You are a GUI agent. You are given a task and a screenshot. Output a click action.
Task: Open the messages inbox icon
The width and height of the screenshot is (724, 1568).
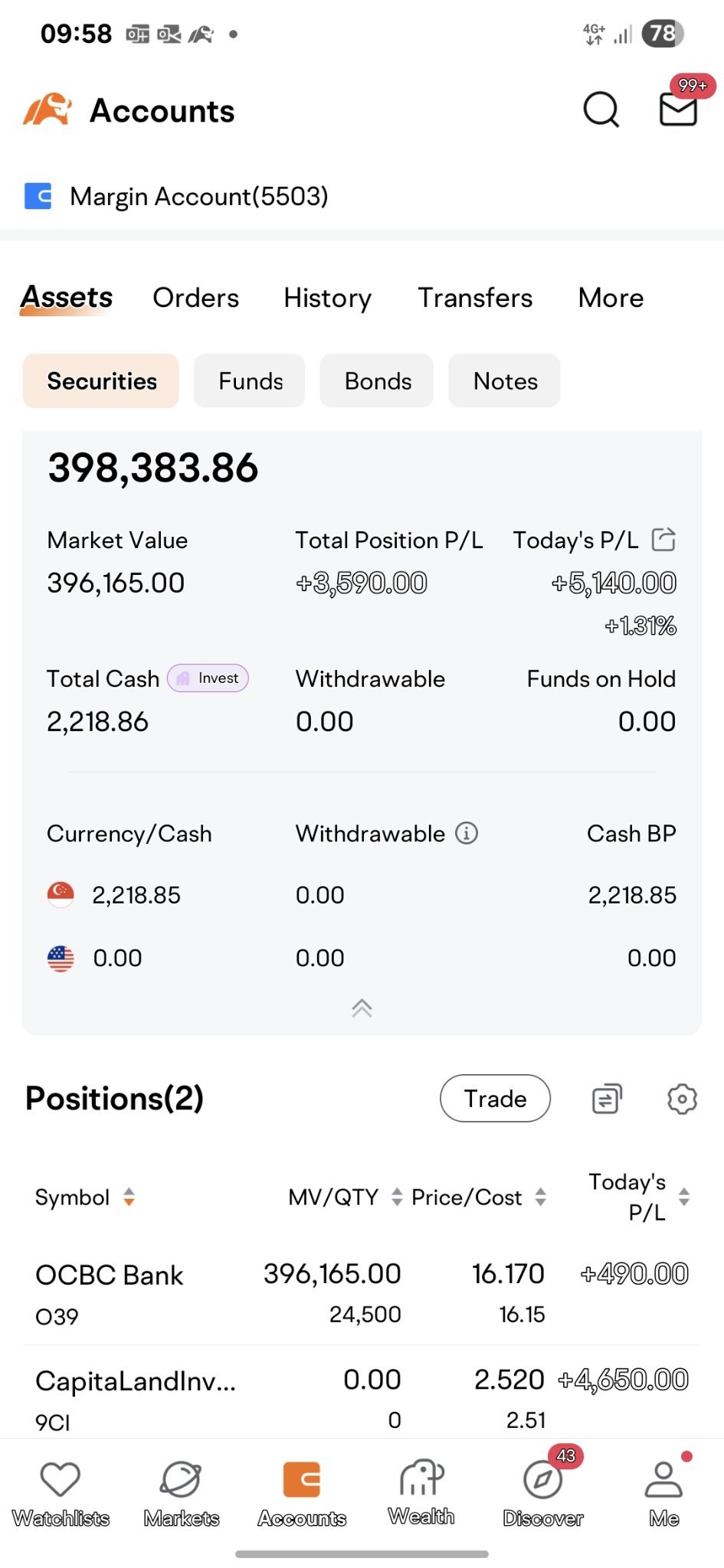pos(679,108)
